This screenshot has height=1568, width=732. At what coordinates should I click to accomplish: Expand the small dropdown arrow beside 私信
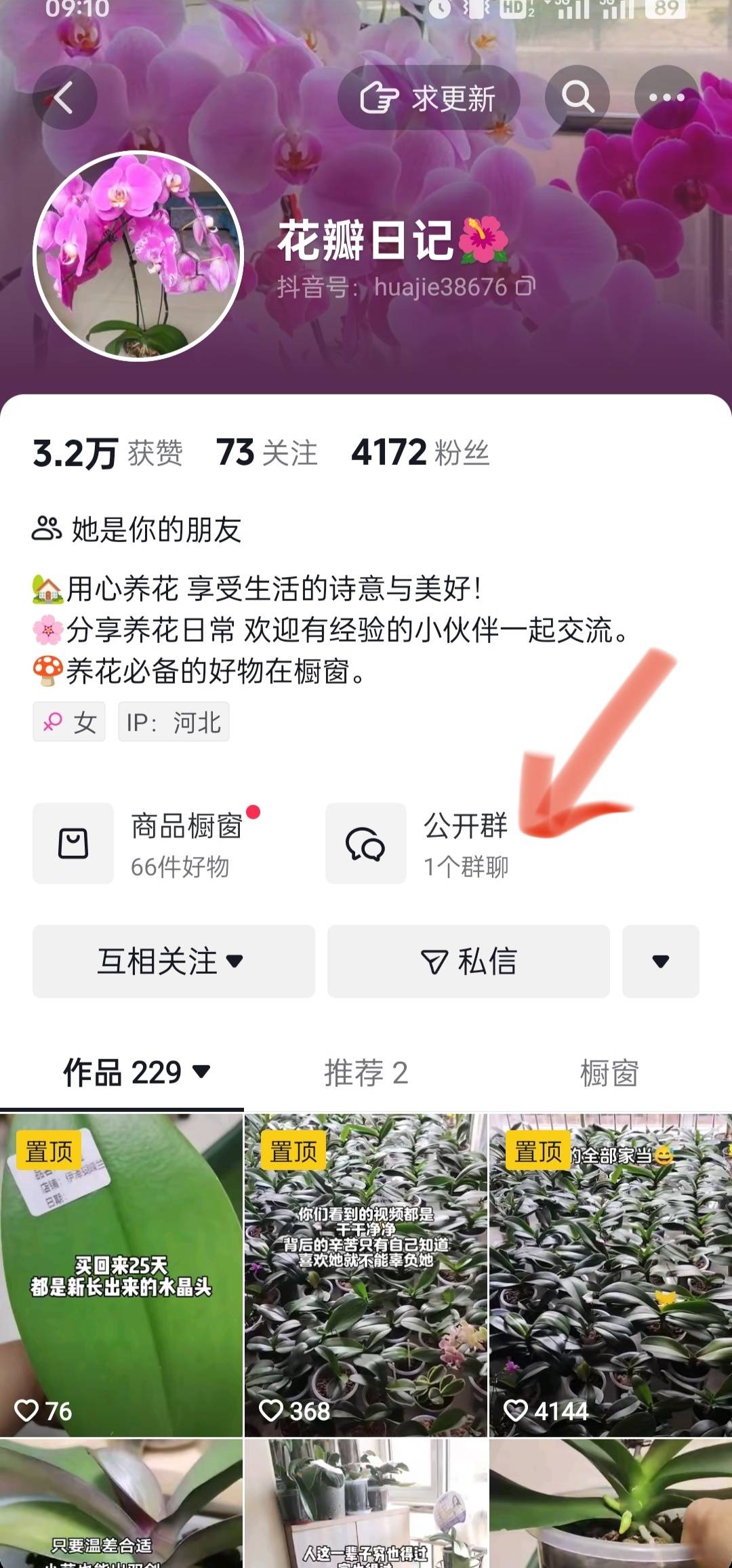[660, 961]
